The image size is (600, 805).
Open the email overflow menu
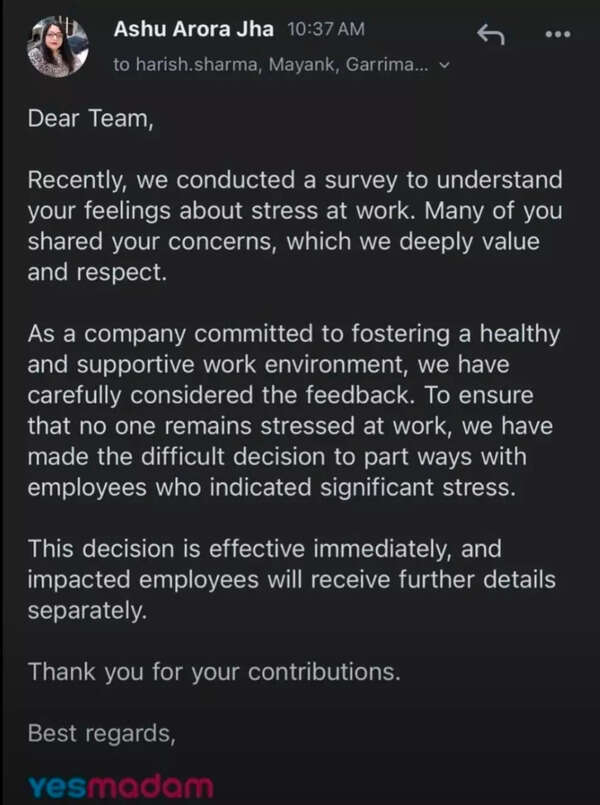[557, 35]
